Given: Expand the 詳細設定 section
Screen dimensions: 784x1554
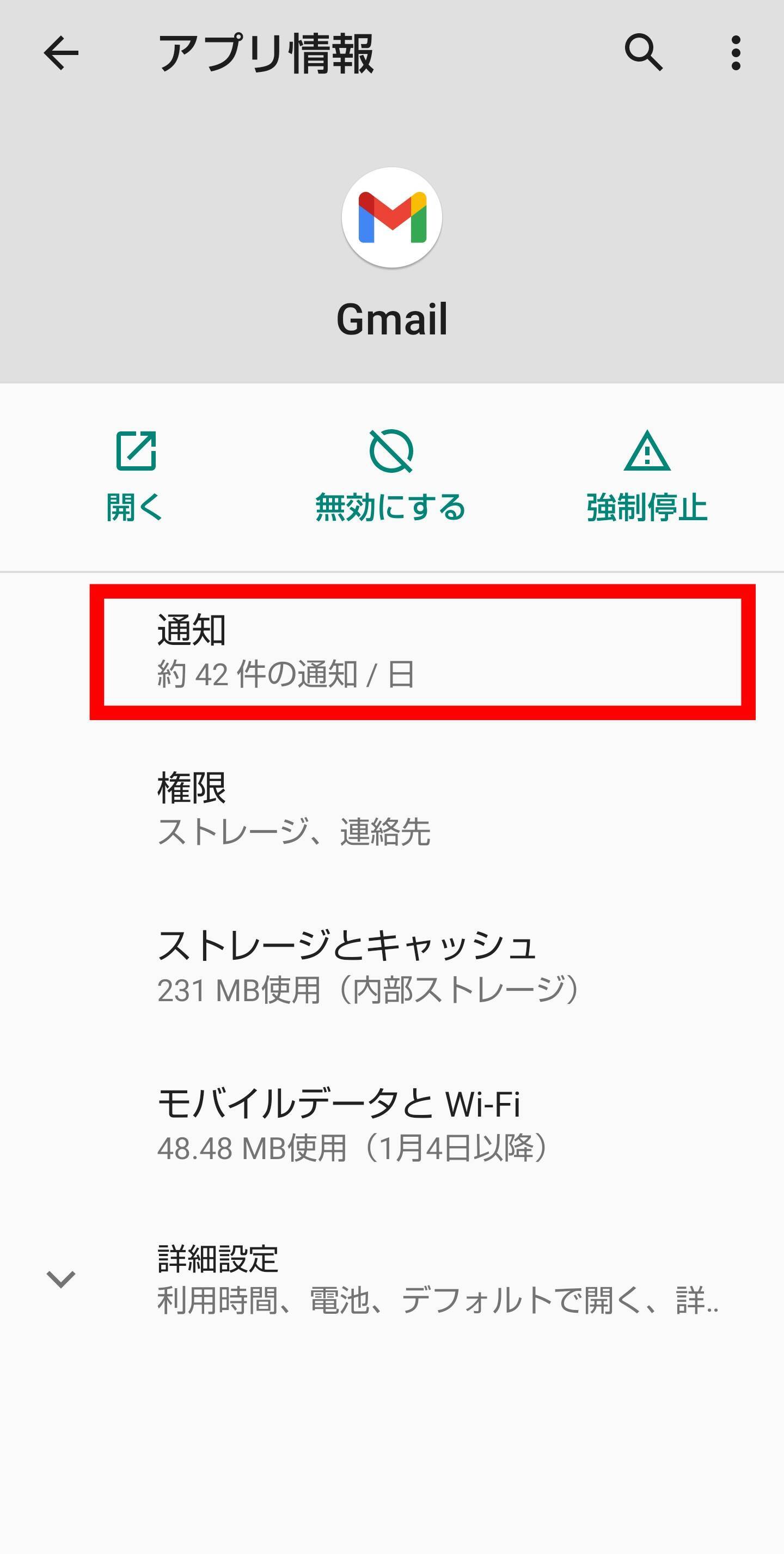Looking at the screenshot, I should 392,1279.
